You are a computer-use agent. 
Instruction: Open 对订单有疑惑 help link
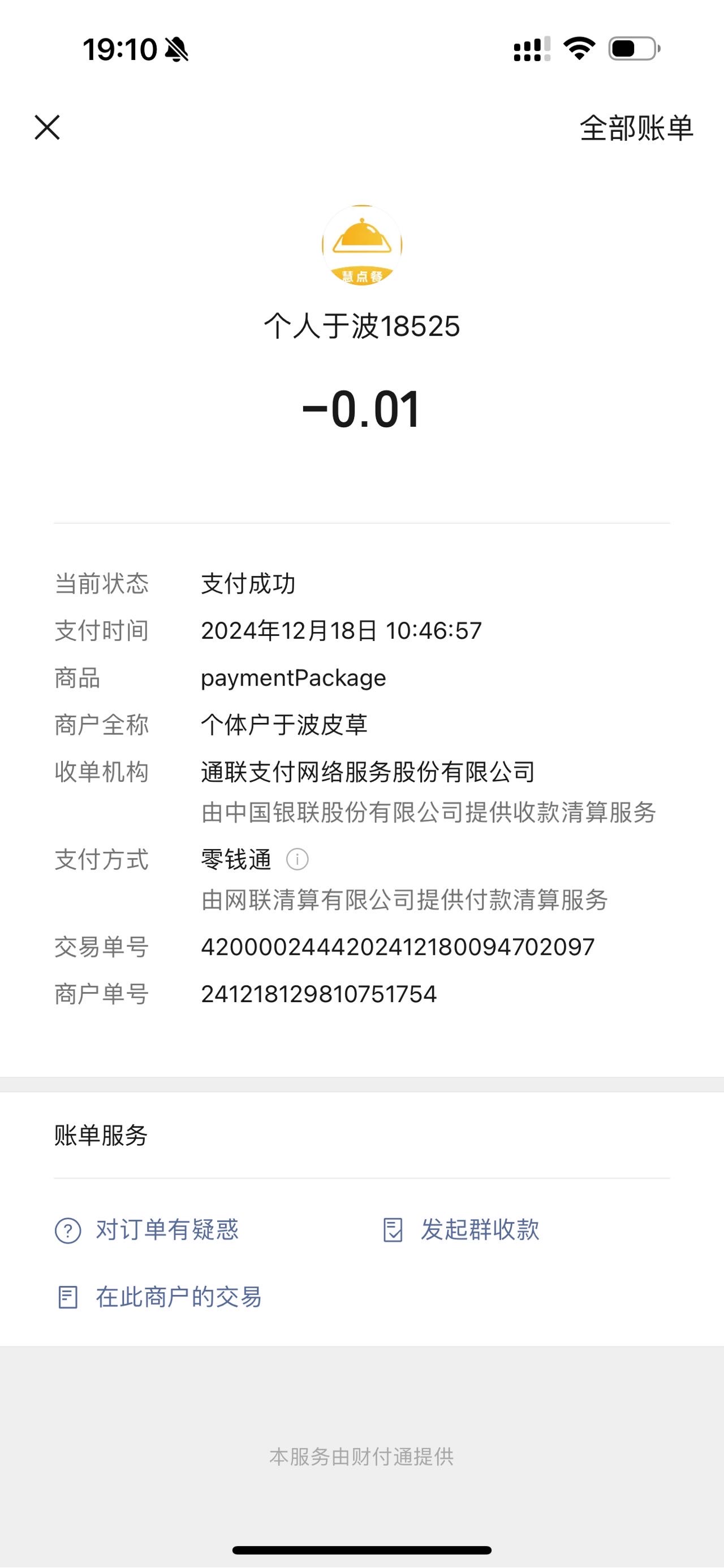pos(146,1230)
